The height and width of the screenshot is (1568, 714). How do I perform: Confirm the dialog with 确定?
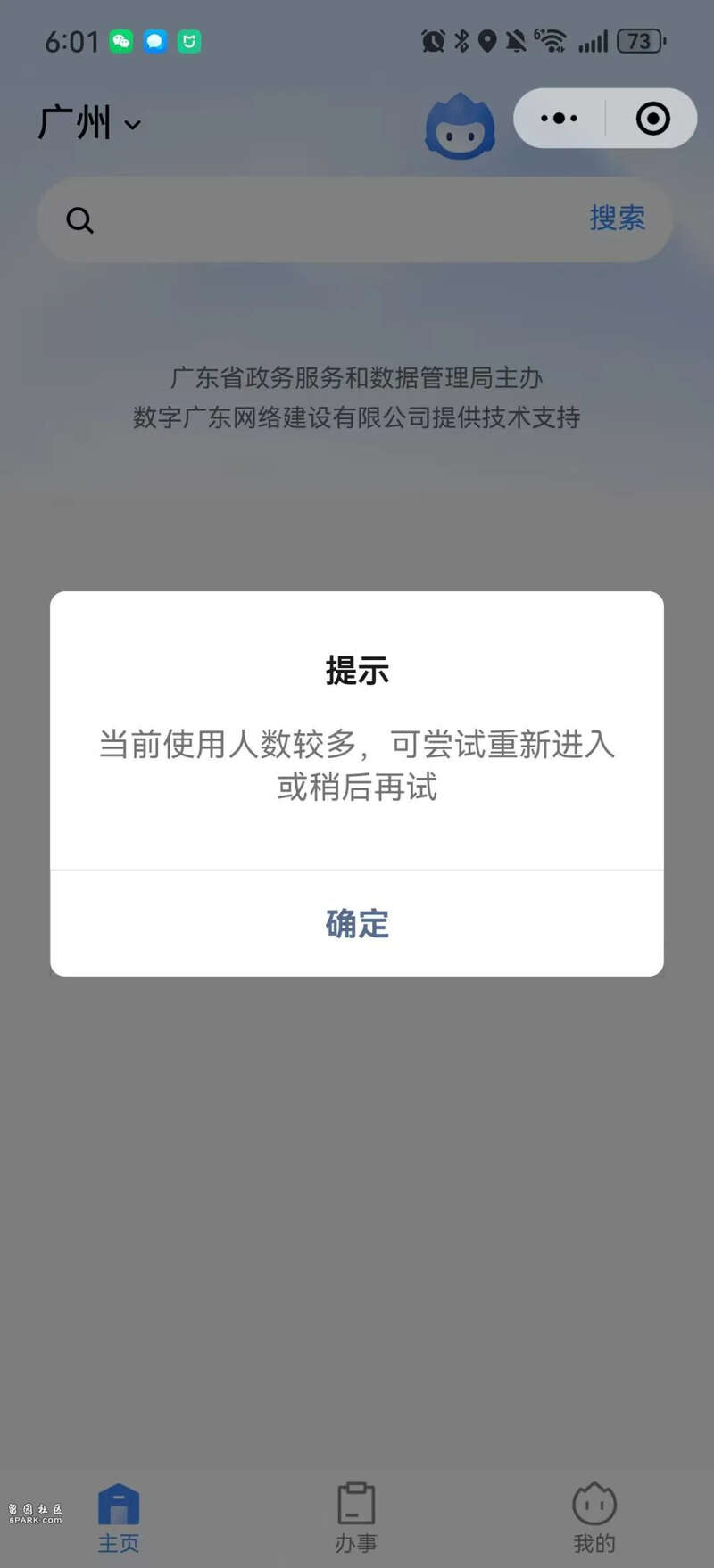click(357, 923)
